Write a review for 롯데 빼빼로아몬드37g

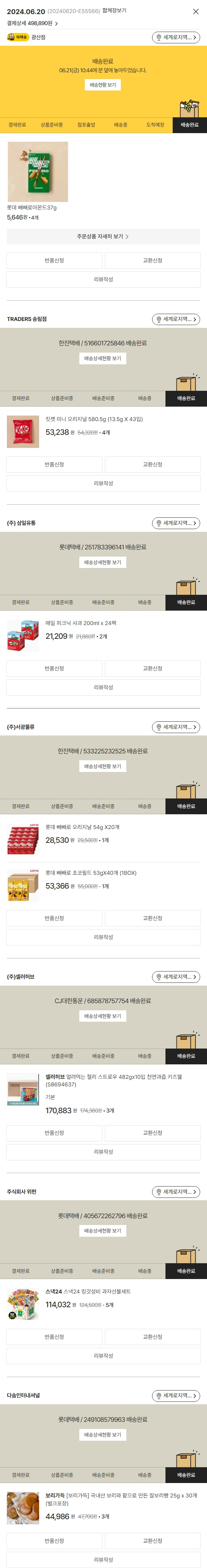click(103, 279)
